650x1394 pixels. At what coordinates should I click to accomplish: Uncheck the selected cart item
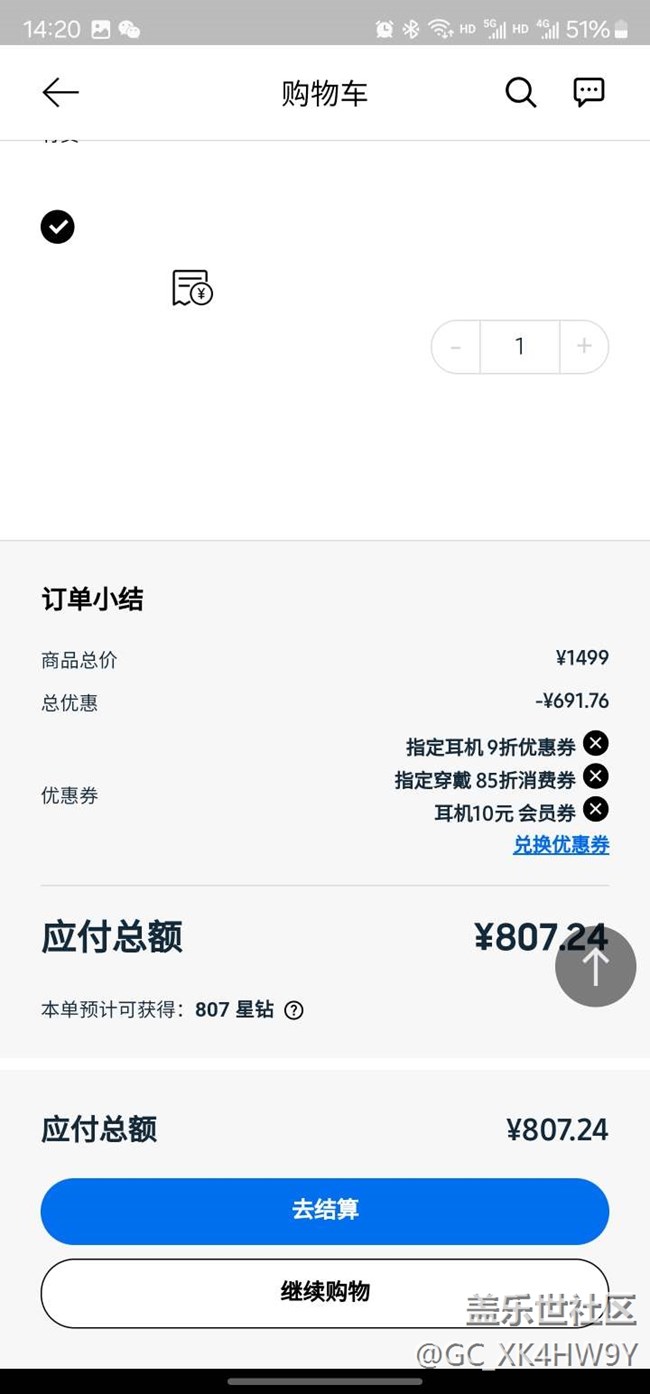[x=57, y=227]
